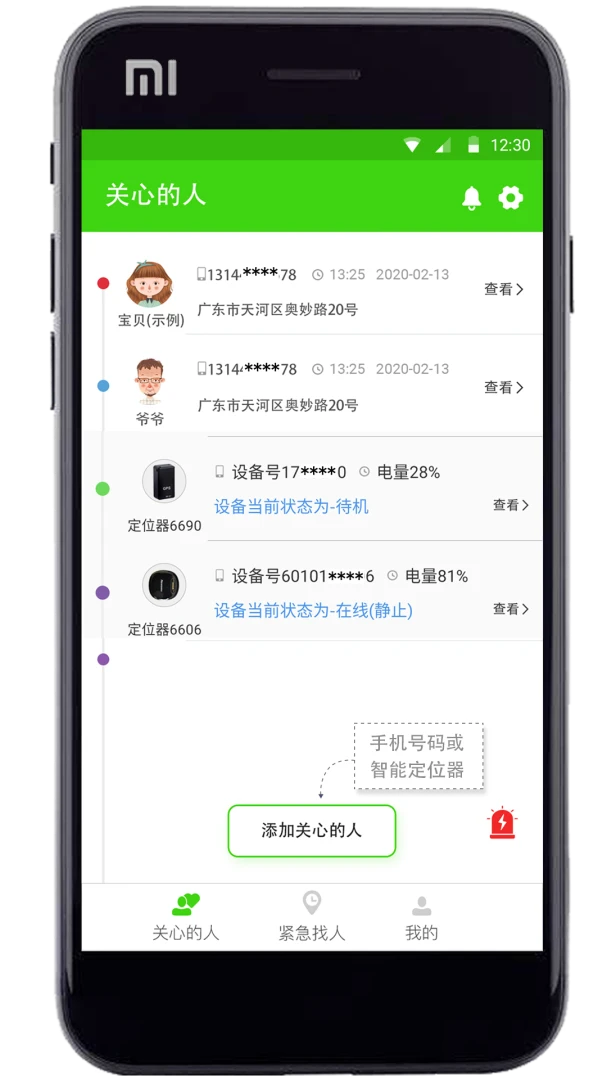The image size is (607, 1080).
Task: View details for 宝贝(示例)
Action: point(504,289)
